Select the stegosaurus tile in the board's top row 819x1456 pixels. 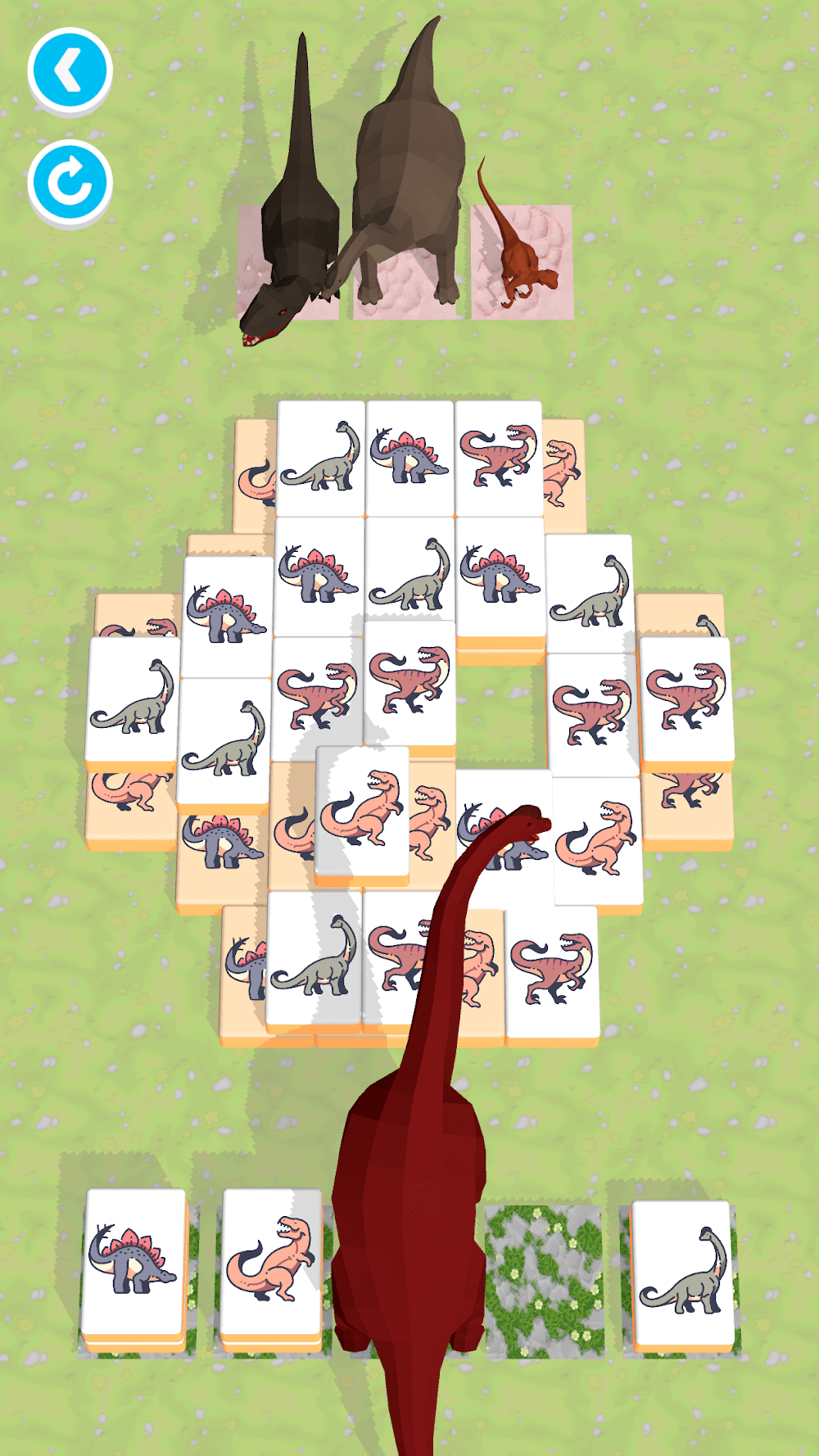click(409, 457)
